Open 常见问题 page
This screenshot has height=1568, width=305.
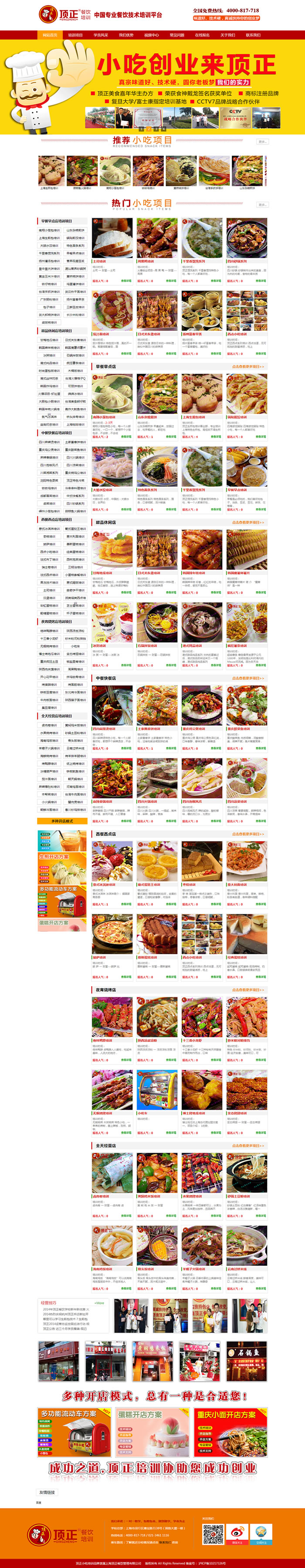(176, 35)
